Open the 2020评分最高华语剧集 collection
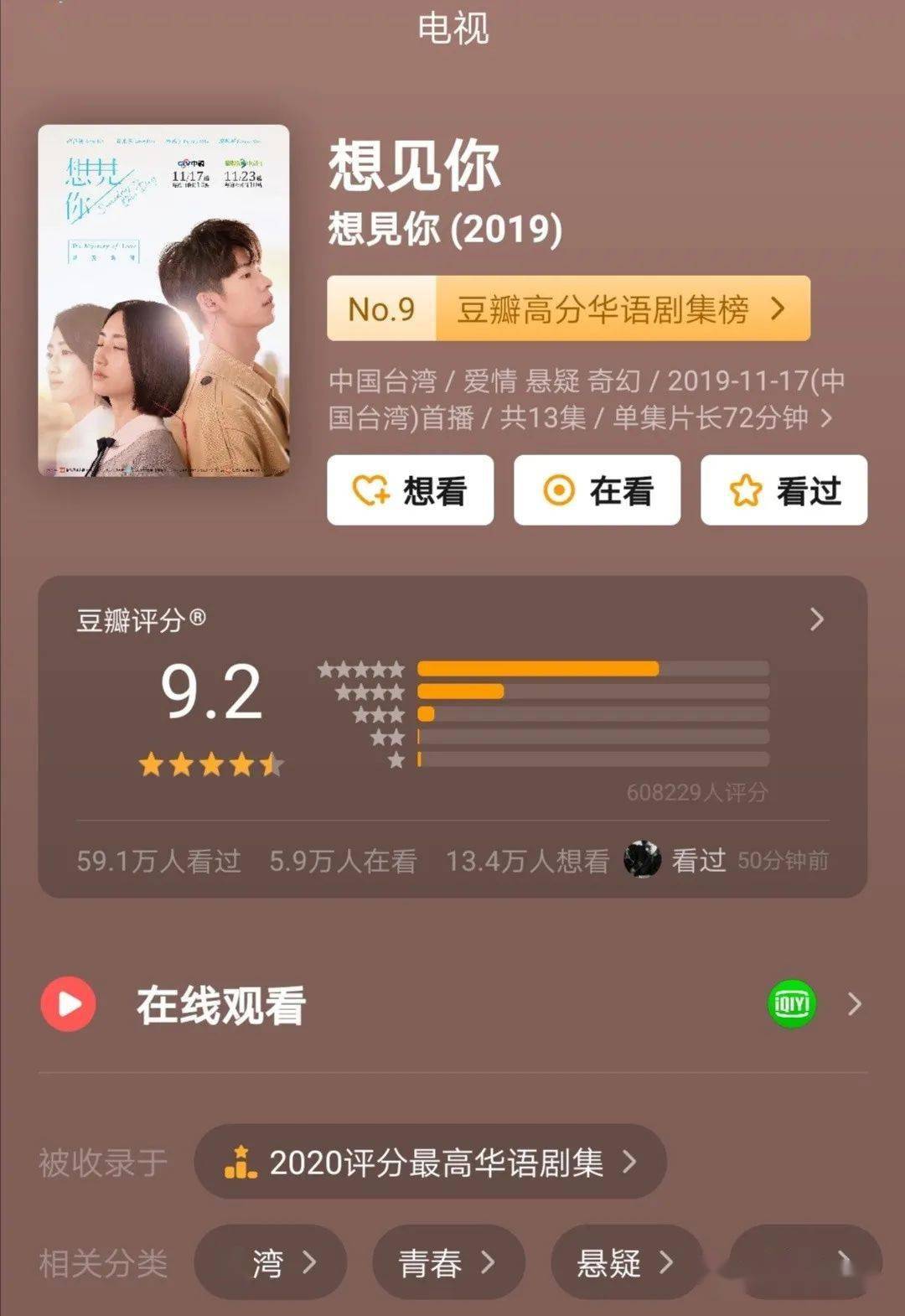The image size is (905, 1316). tap(430, 1162)
